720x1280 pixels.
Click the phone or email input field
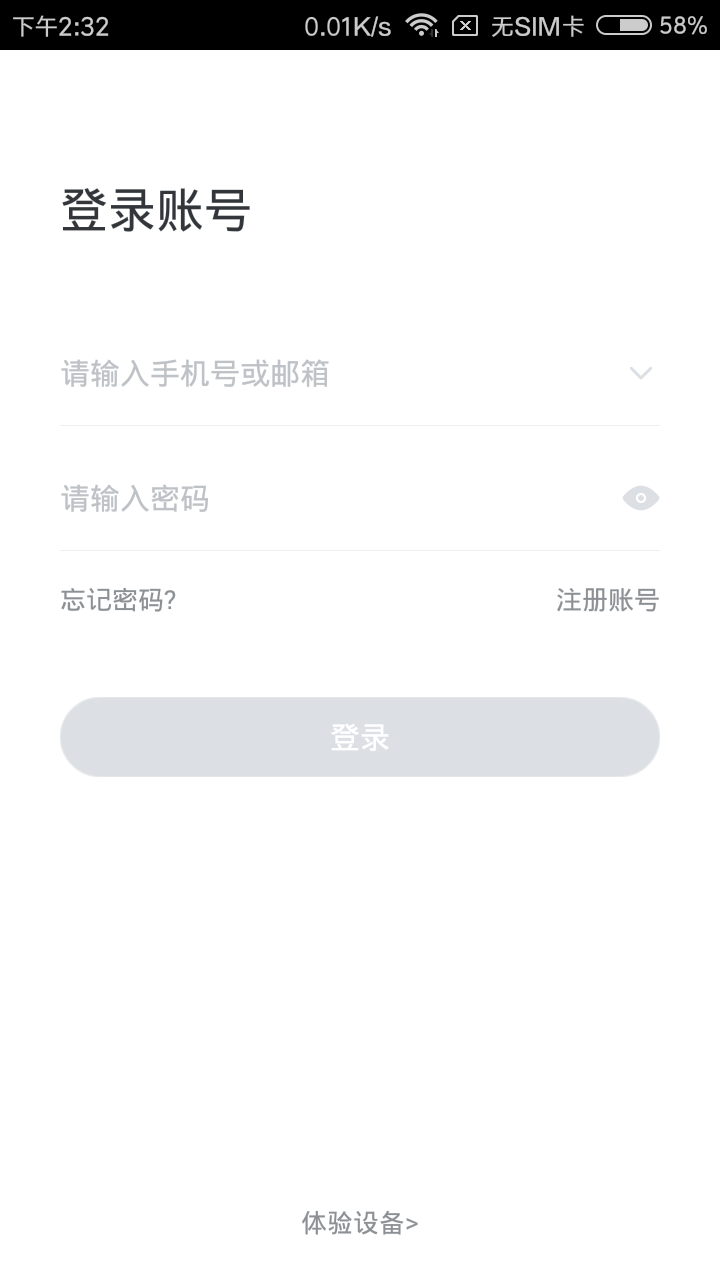click(x=300, y=373)
